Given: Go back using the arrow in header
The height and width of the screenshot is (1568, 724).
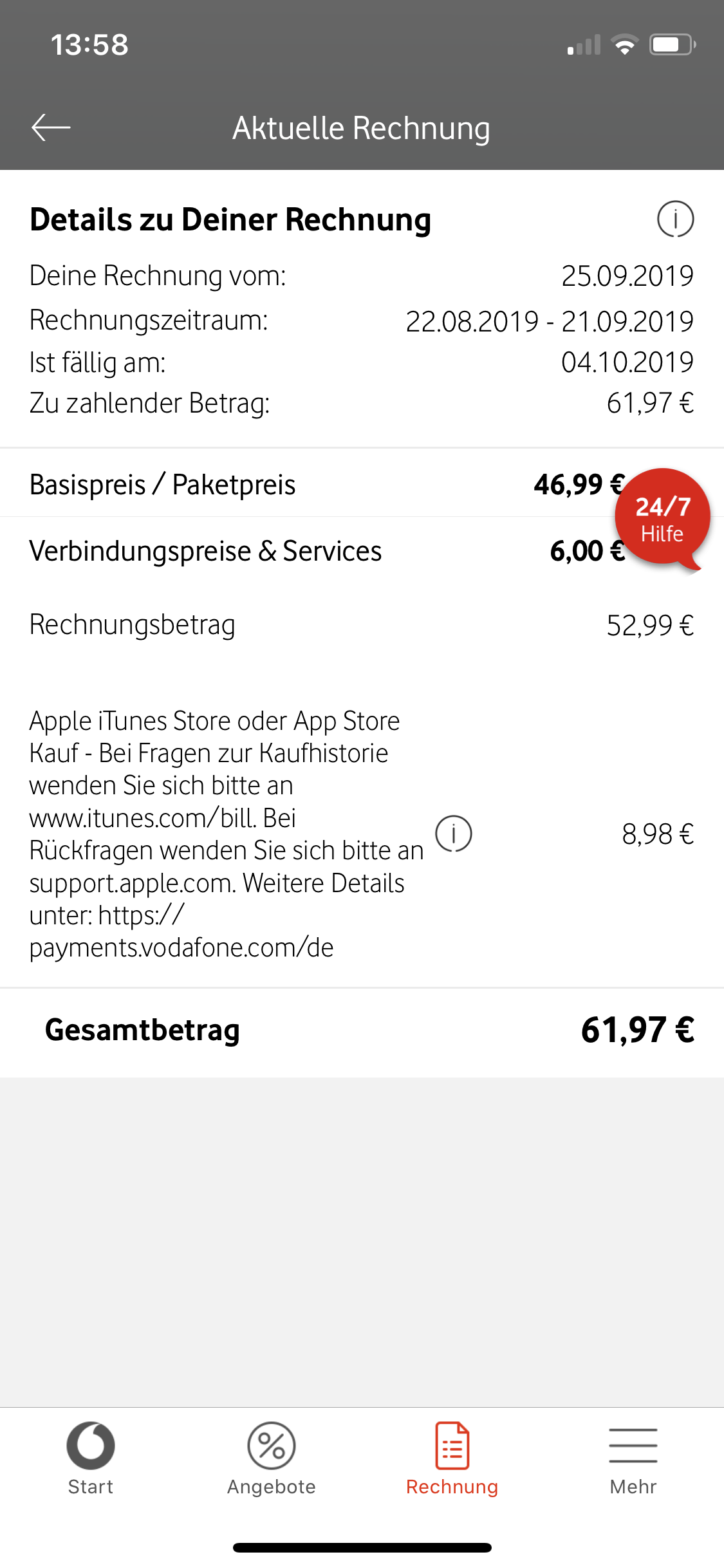Looking at the screenshot, I should tap(51, 127).
